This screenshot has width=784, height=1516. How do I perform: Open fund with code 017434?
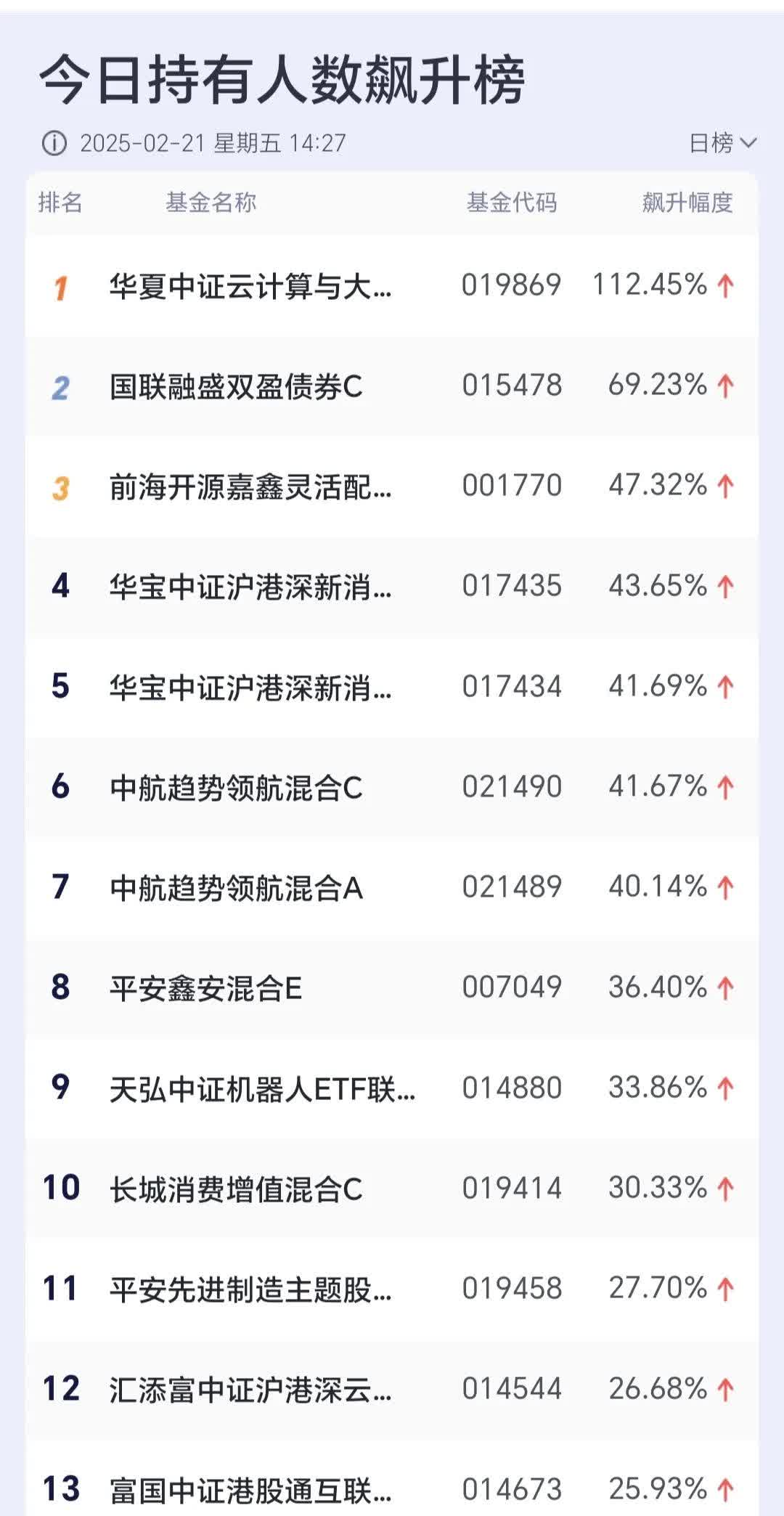(392, 687)
